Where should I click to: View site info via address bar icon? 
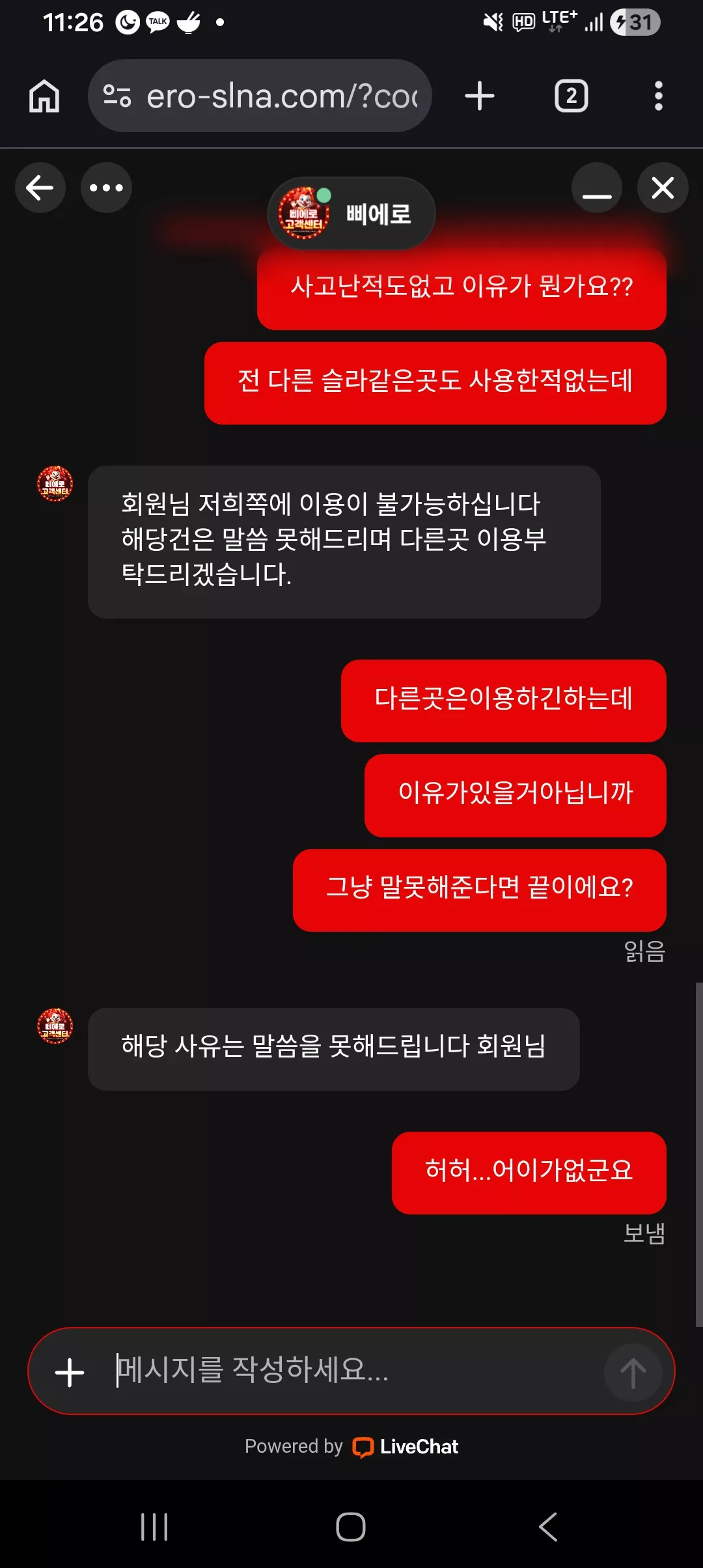117,96
